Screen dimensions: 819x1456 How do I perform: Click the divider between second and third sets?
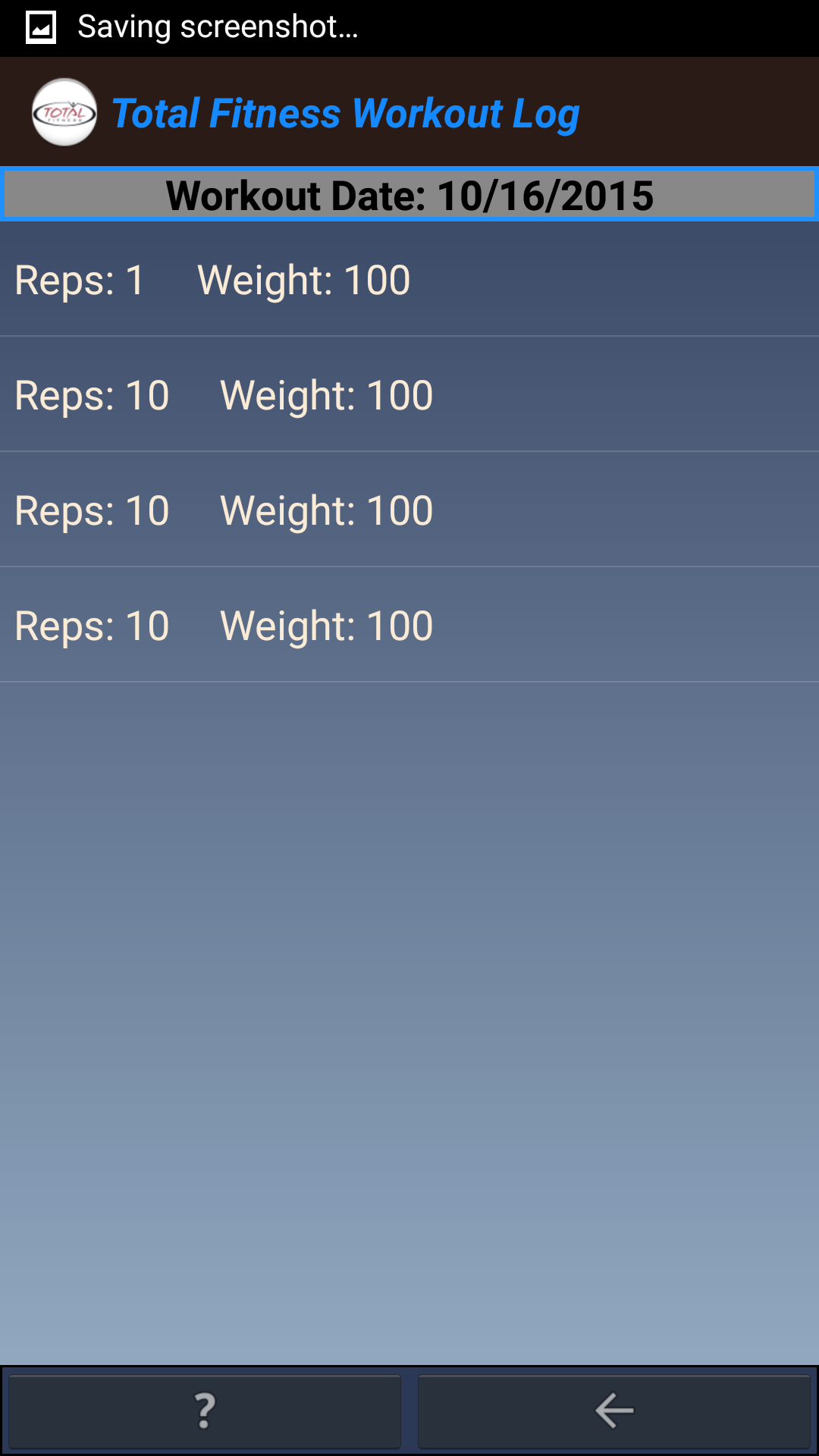(409, 452)
